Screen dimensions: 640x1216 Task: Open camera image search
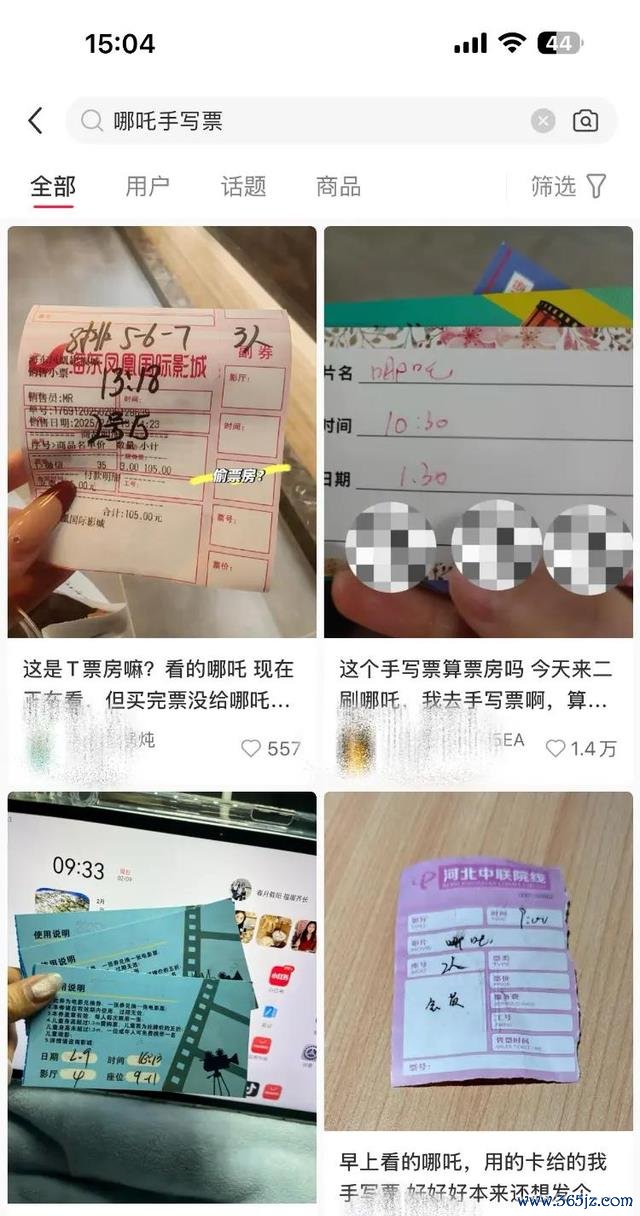tap(586, 121)
